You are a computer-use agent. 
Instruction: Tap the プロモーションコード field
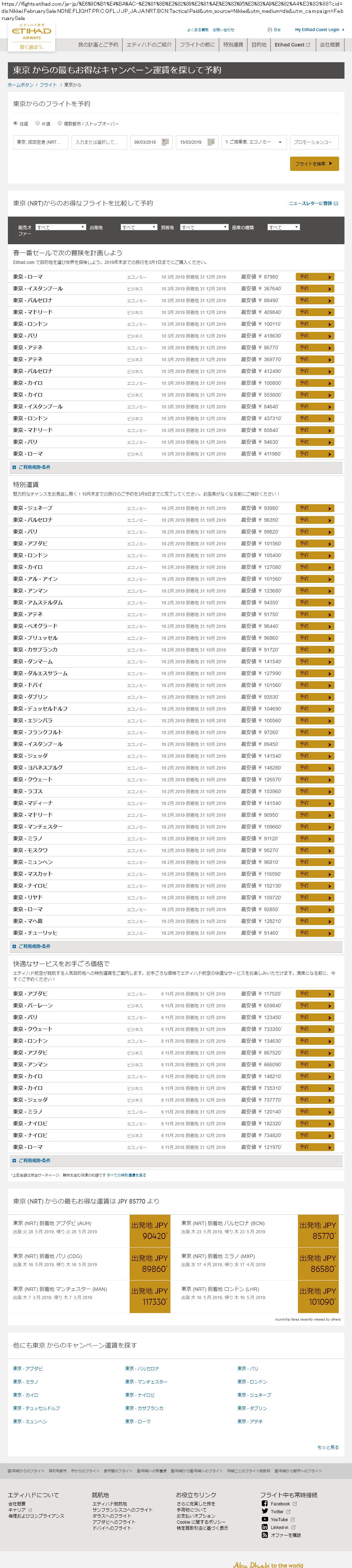(x=314, y=142)
